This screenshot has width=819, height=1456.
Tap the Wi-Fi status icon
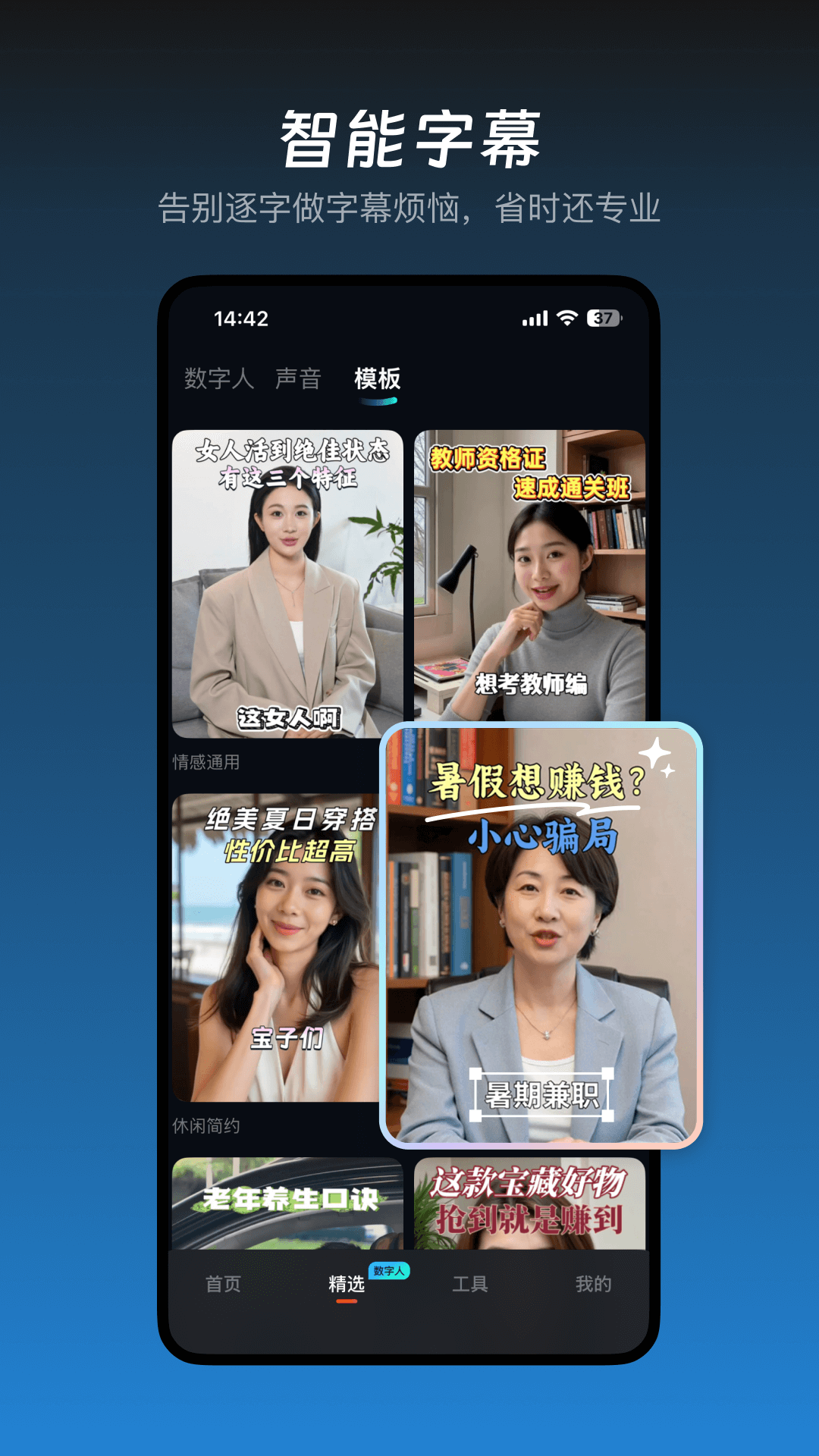tap(567, 318)
